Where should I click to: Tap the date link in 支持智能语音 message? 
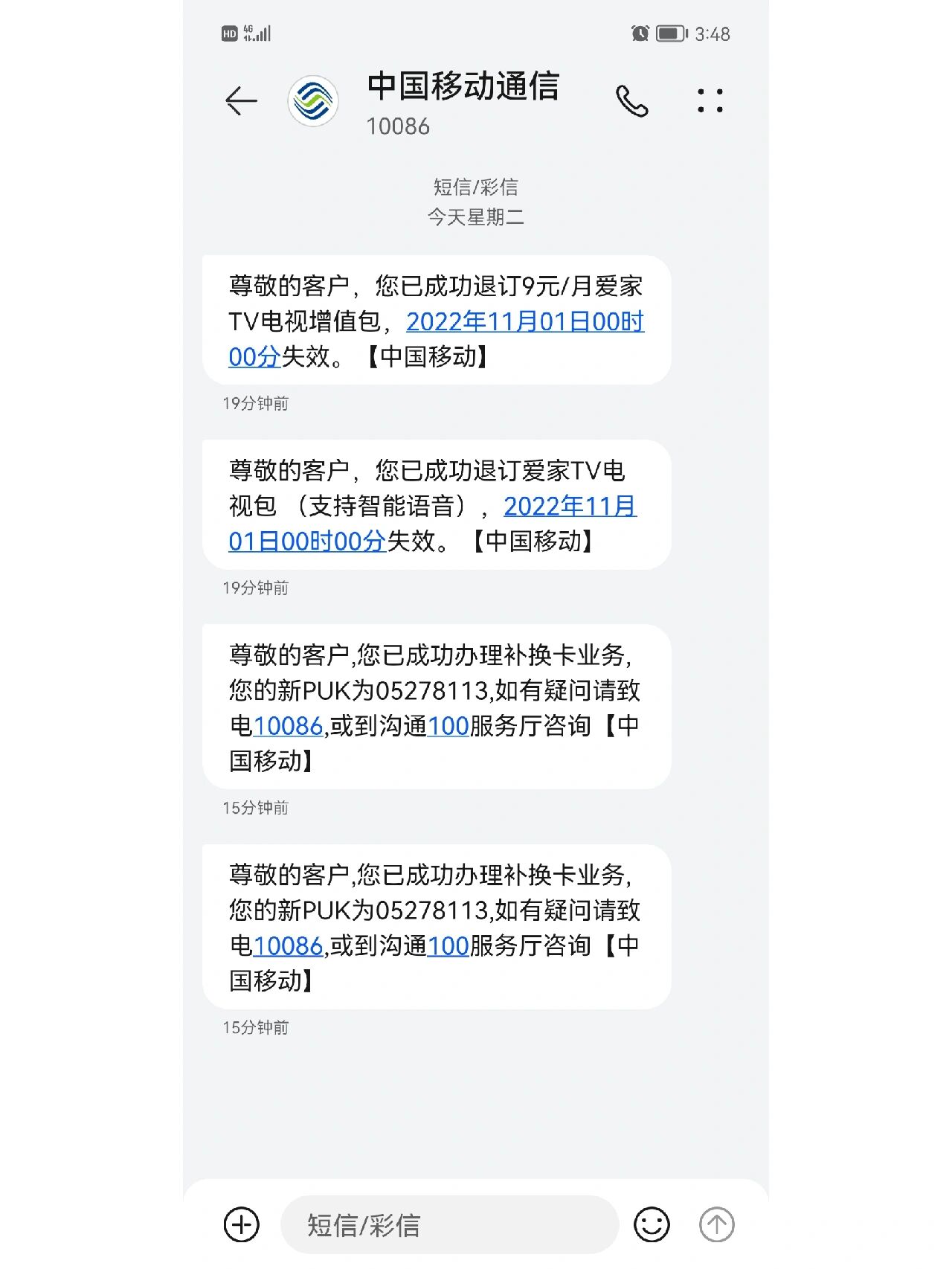[x=570, y=507]
